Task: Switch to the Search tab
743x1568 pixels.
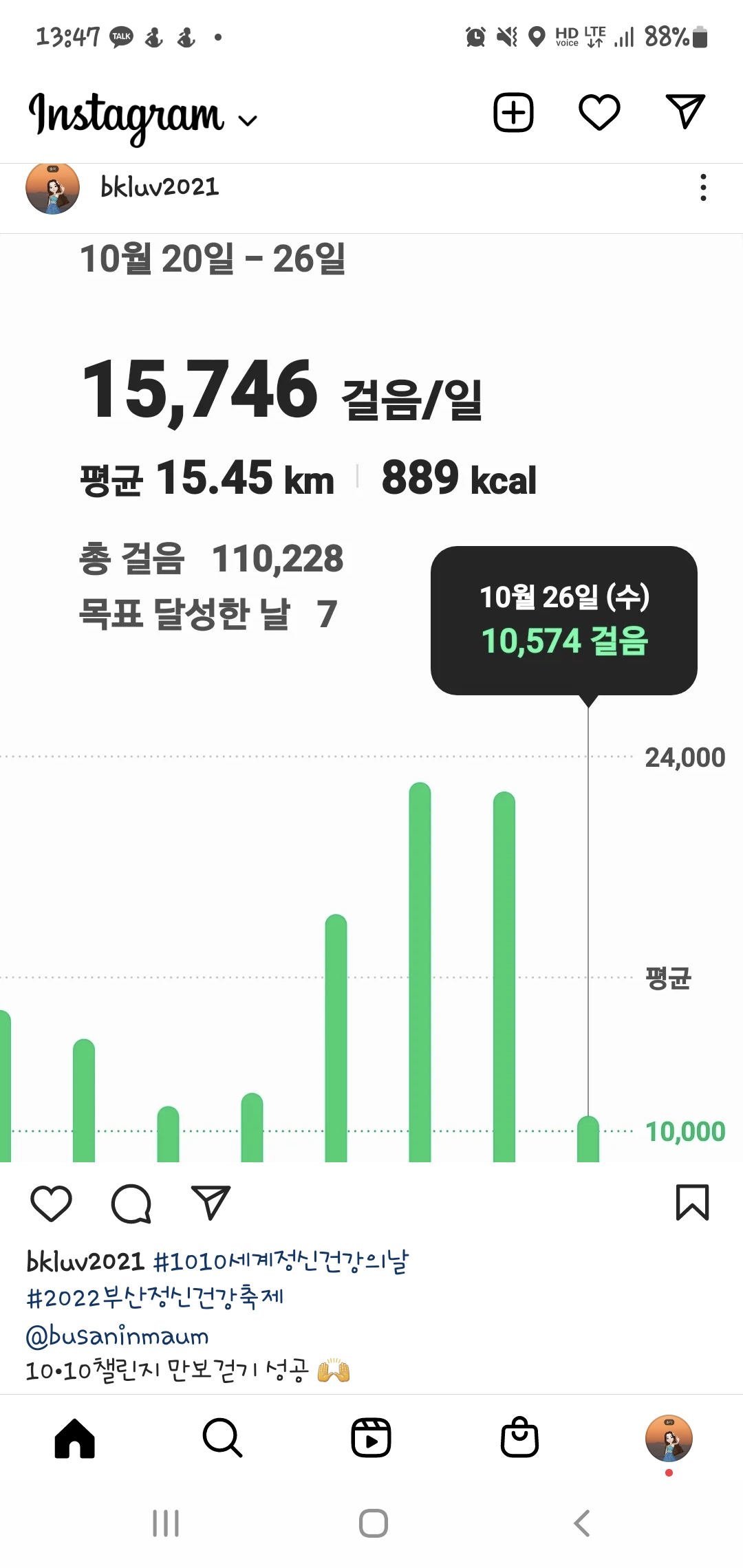Action: (x=222, y=1439)
